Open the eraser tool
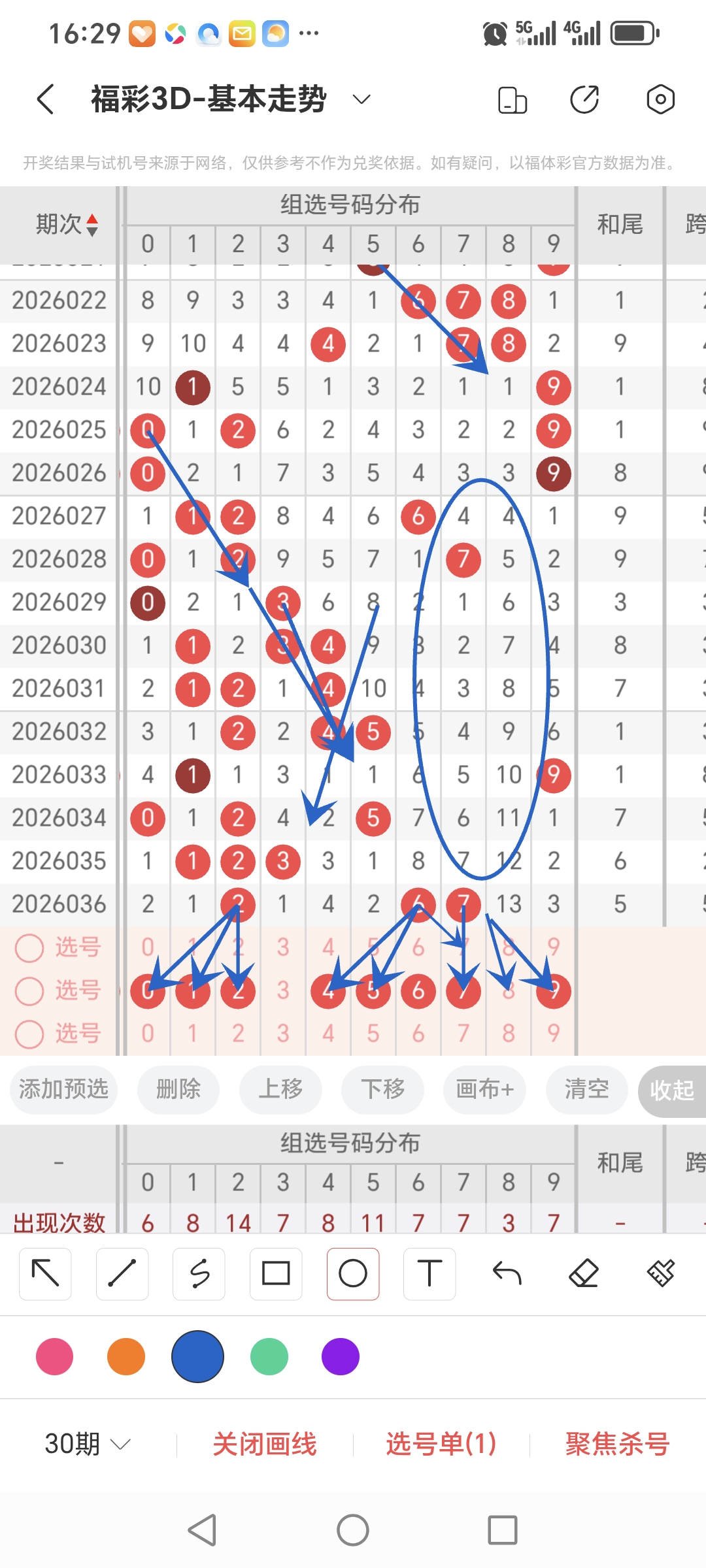 (x=584, y=1273)
